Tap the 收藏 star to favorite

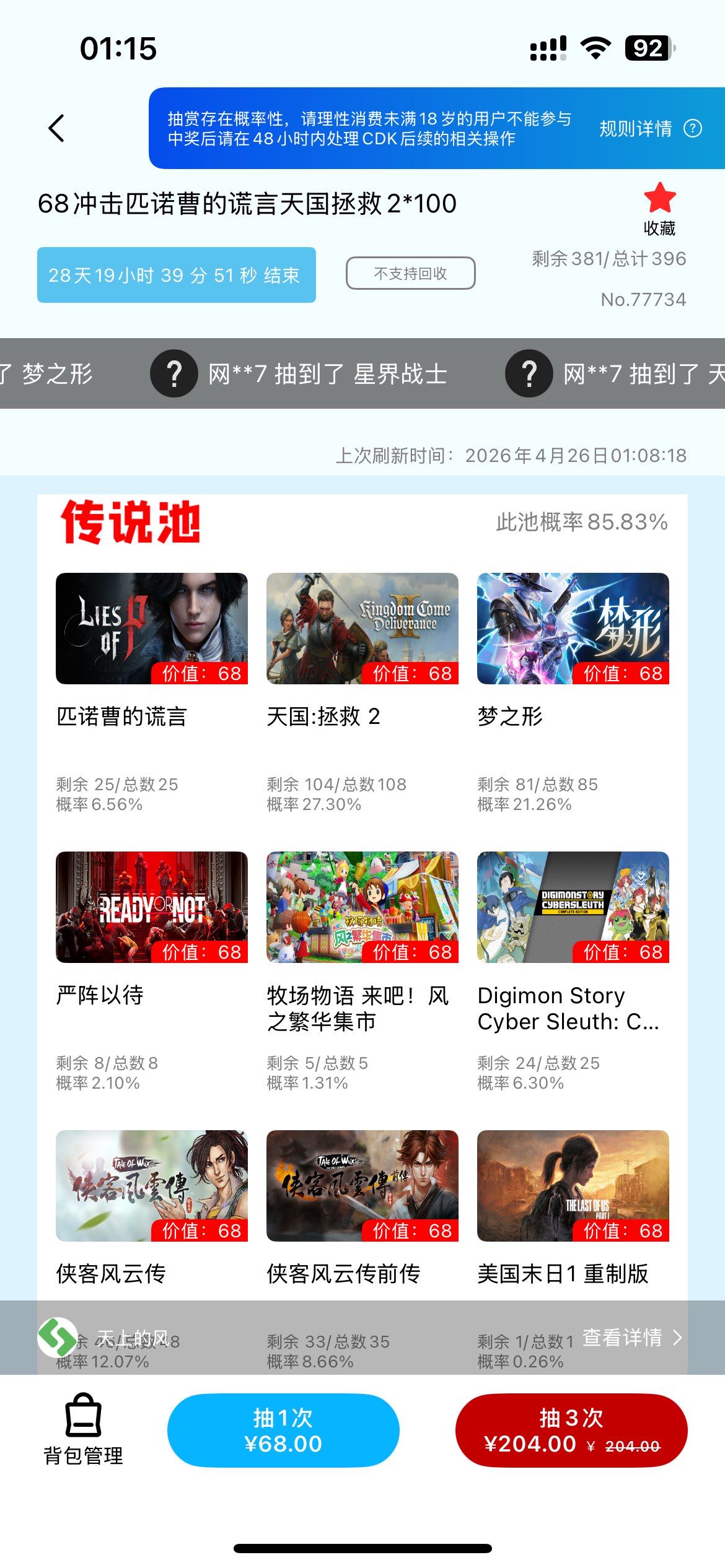pos(659,207)
